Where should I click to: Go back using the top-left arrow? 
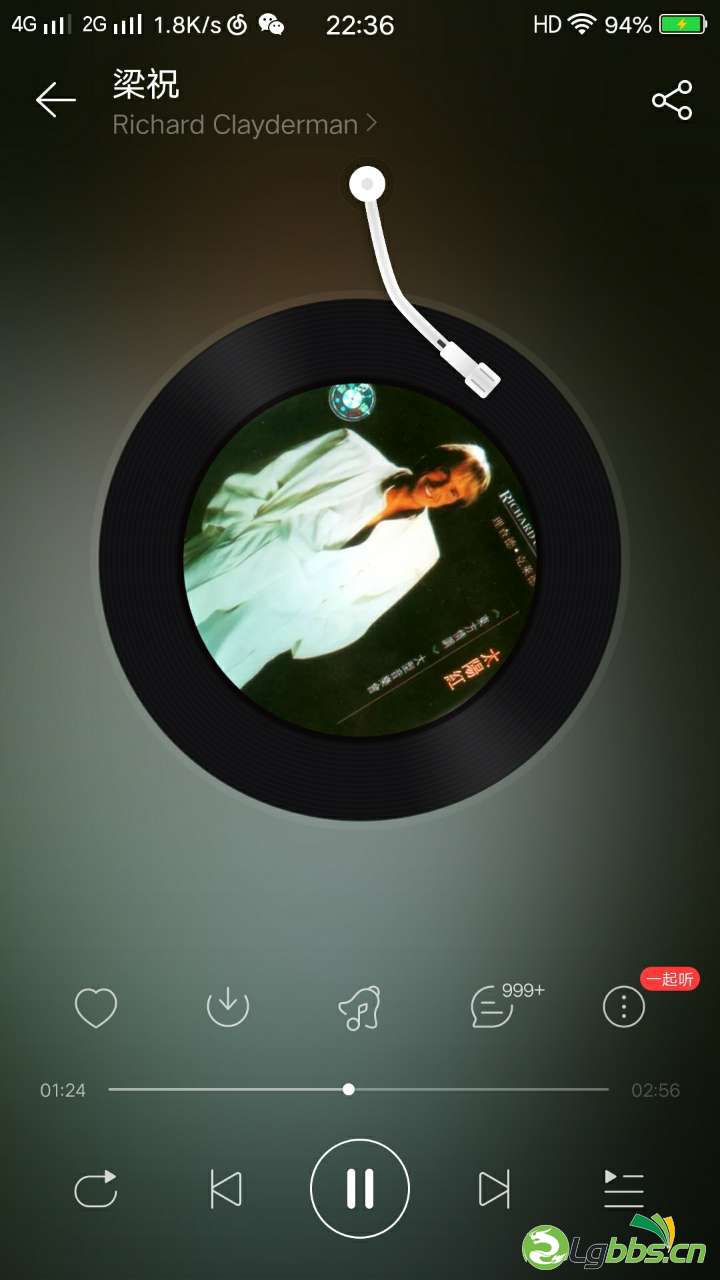(56, 100)
